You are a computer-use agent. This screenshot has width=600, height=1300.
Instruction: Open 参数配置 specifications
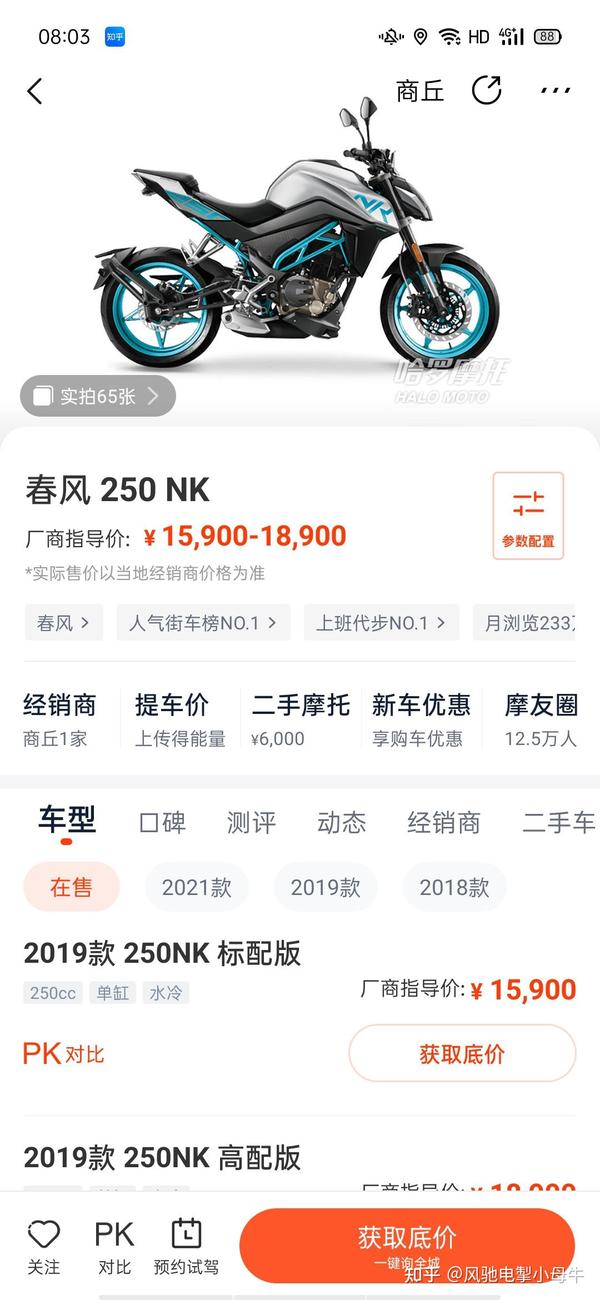point(528,516)
